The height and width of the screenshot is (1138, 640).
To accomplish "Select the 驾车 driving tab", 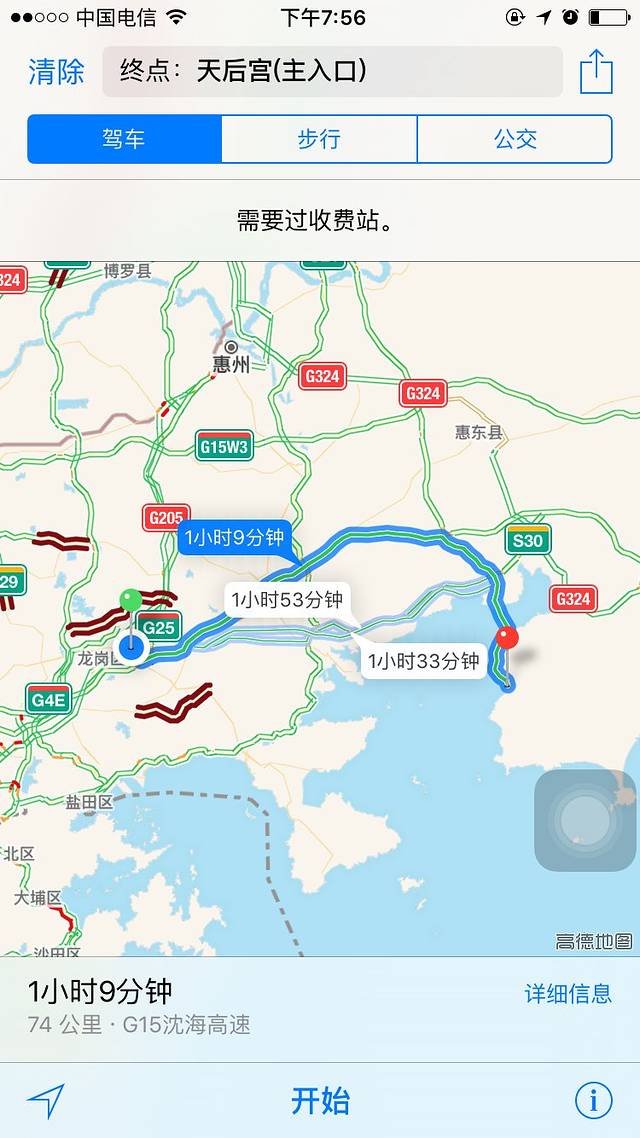I will [x=124, y=139].
